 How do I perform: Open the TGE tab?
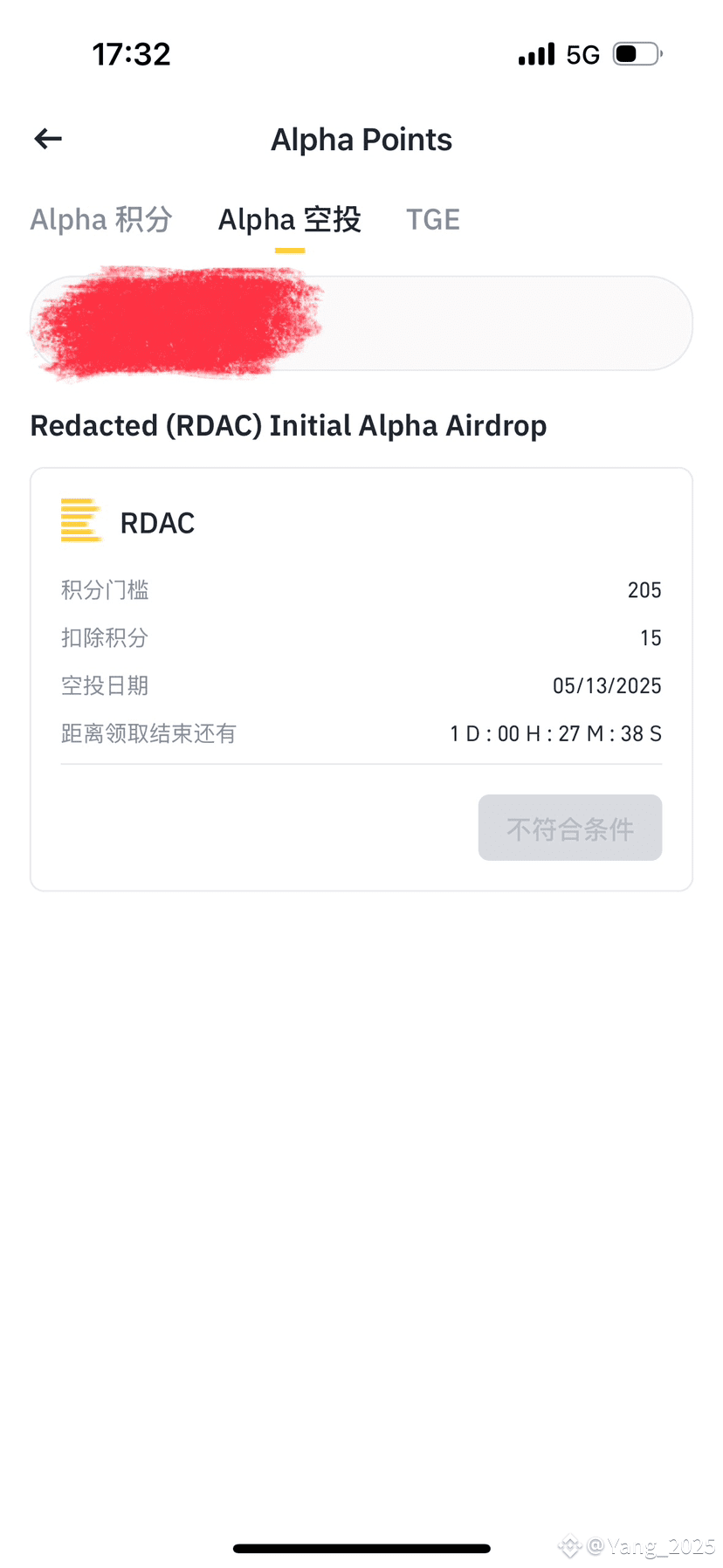(x=432, y=220)
